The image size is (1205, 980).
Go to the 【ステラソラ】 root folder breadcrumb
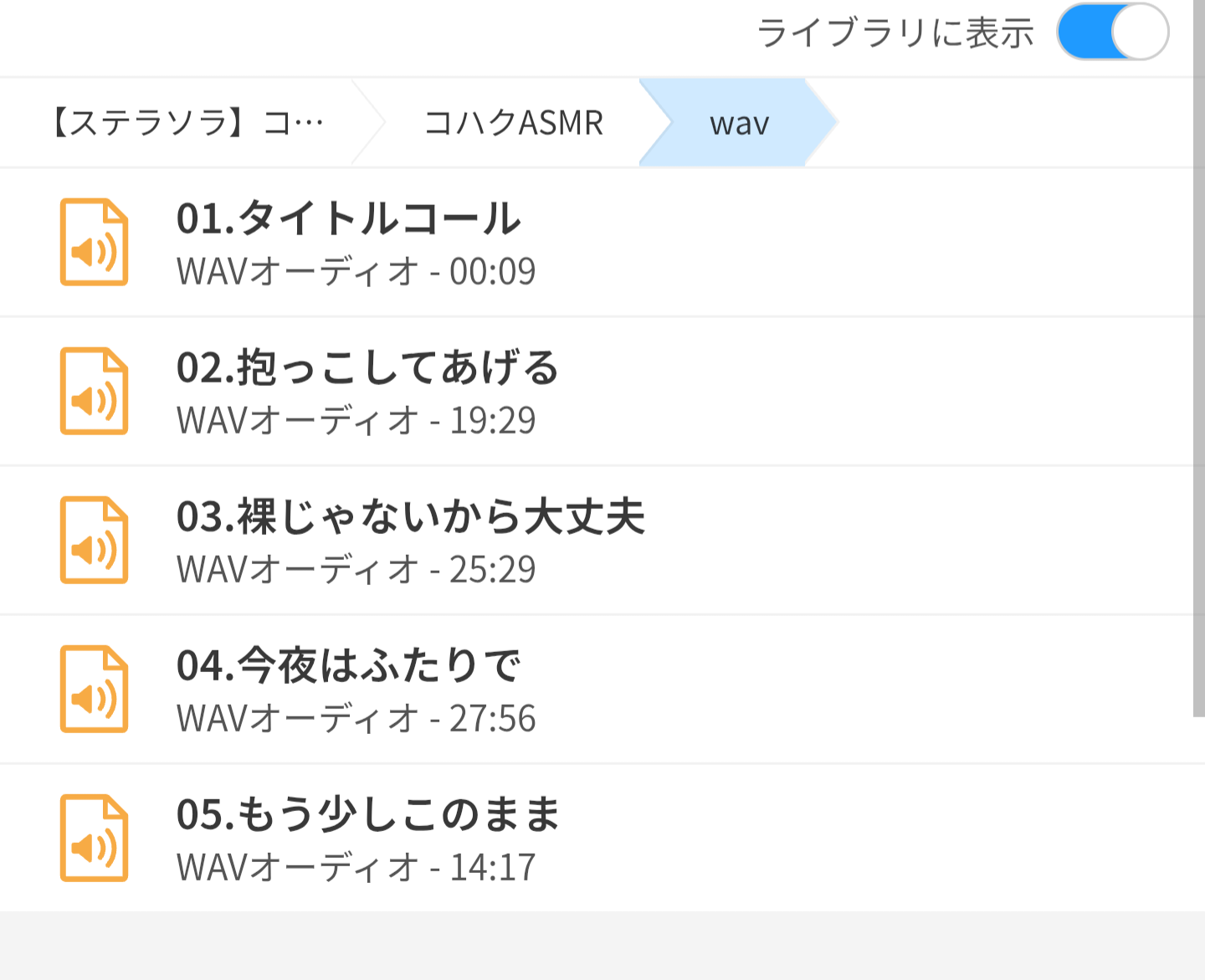click(186, 123)
